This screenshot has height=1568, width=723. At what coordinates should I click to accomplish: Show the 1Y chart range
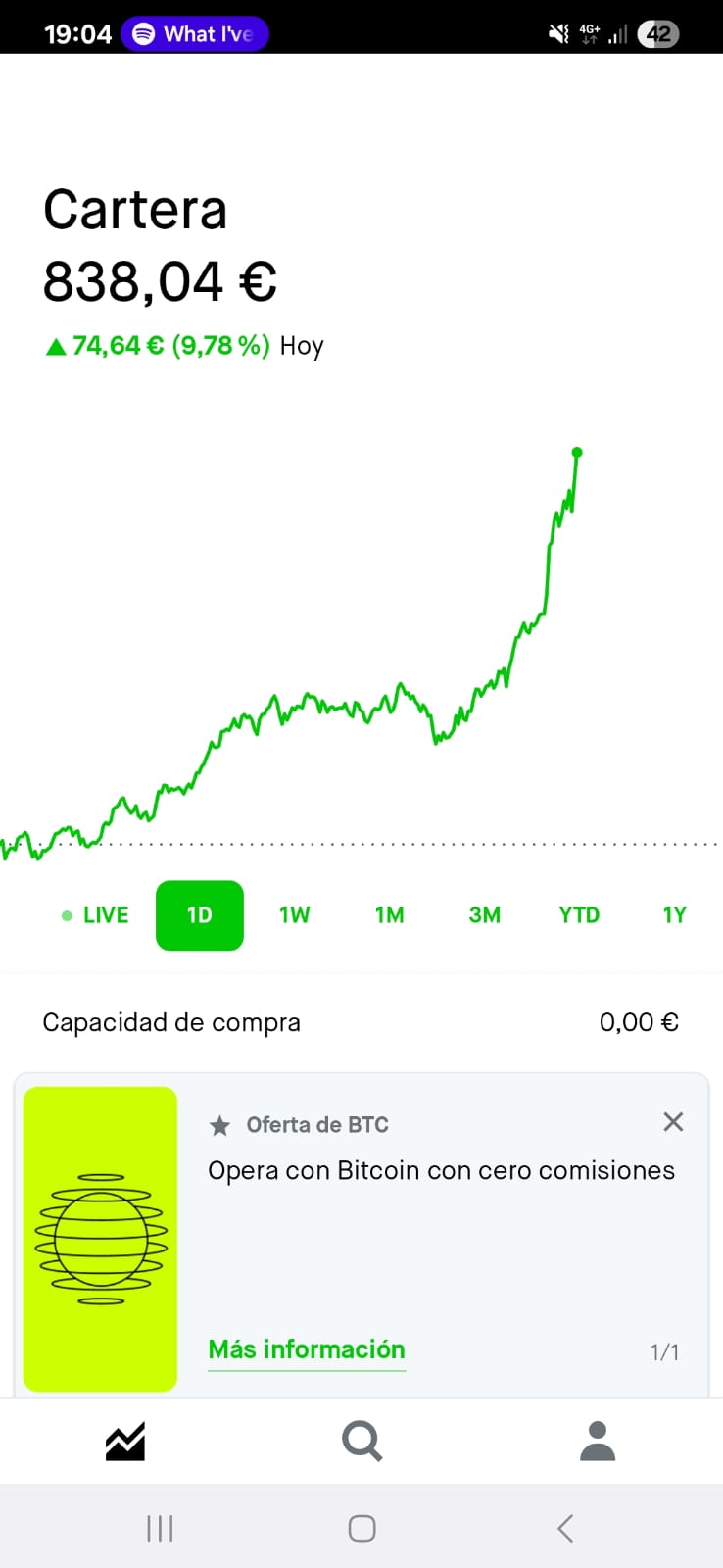point(674,915)
